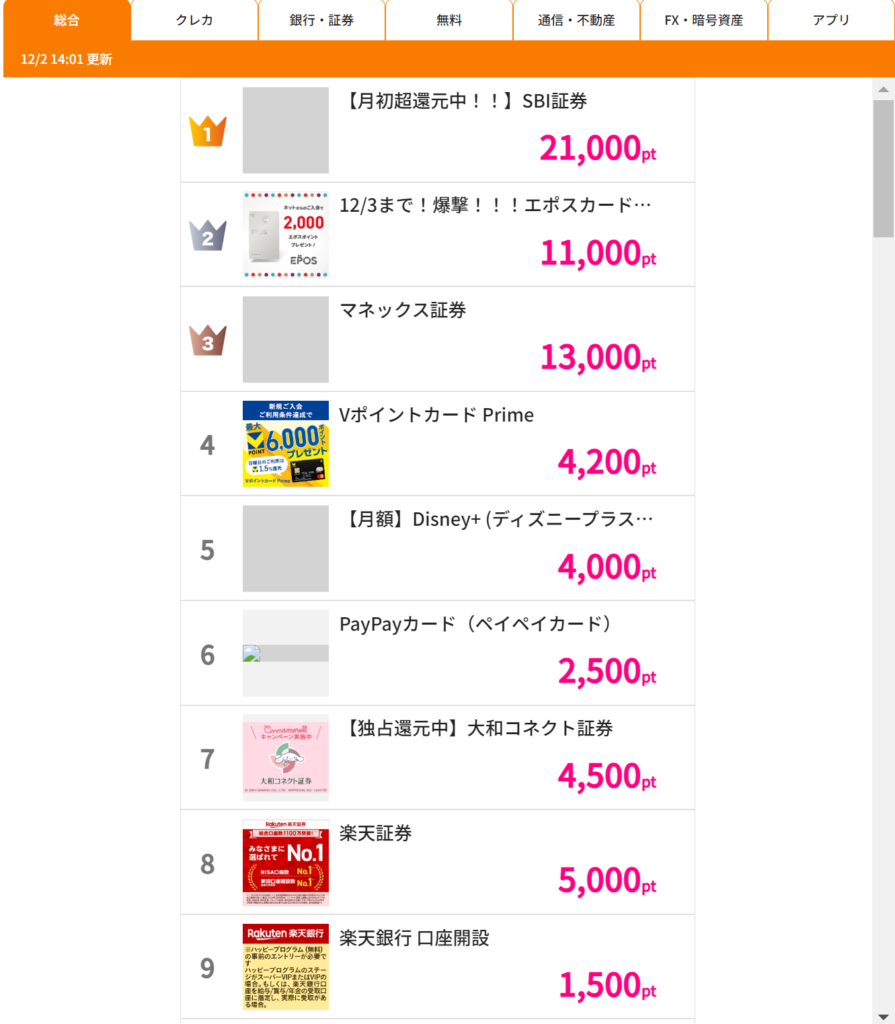This screenshot has height=1024, width=895.
Task: Select the 銀行・証券 tab
Action: click(322, 20)
